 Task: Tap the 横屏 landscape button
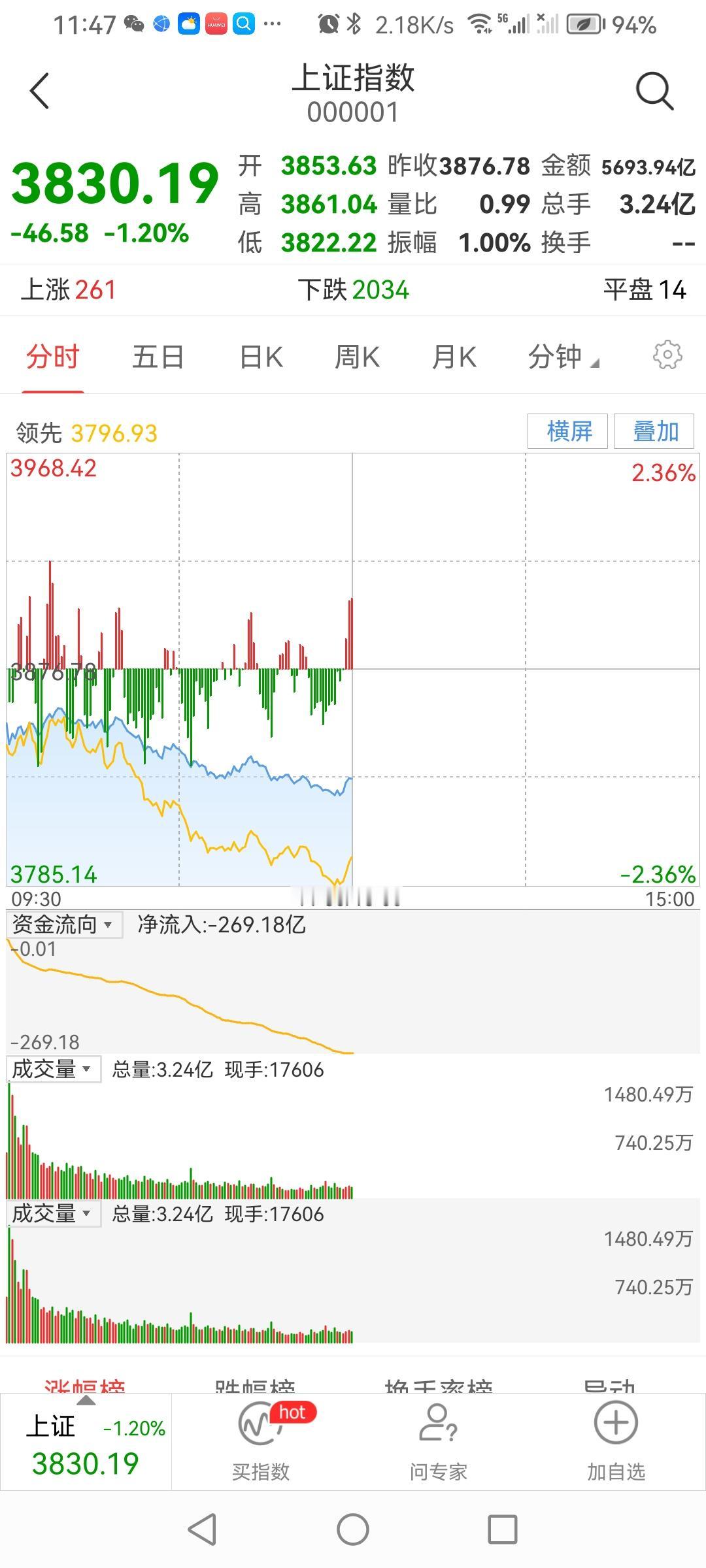(x=568, y=431)
